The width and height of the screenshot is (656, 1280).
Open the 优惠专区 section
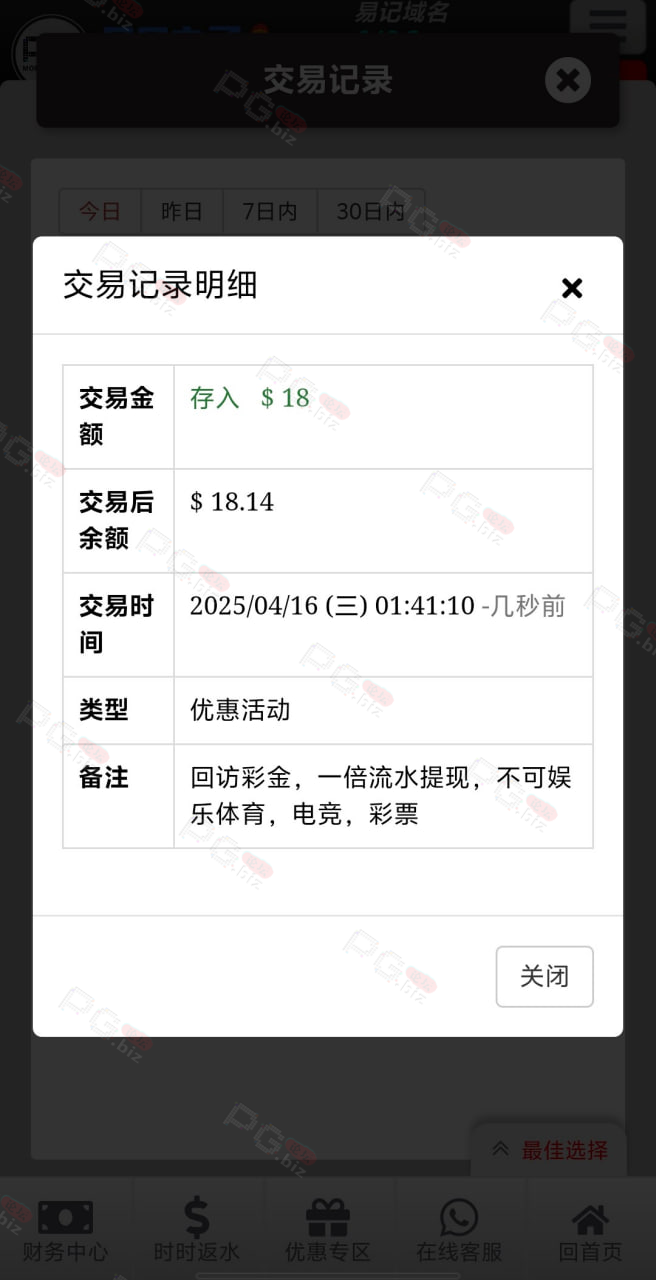328,1230
